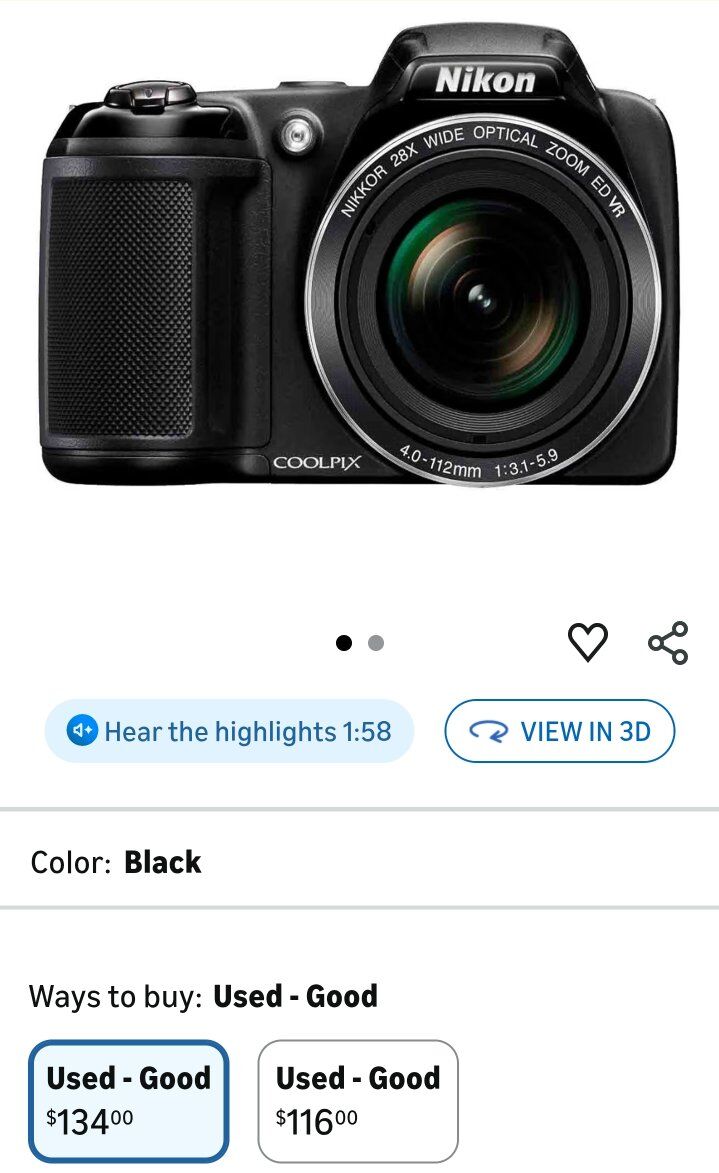Choose the Used - Good $116.00 option
This screenshot has width=719, height=1173.
click(358, 1100)
